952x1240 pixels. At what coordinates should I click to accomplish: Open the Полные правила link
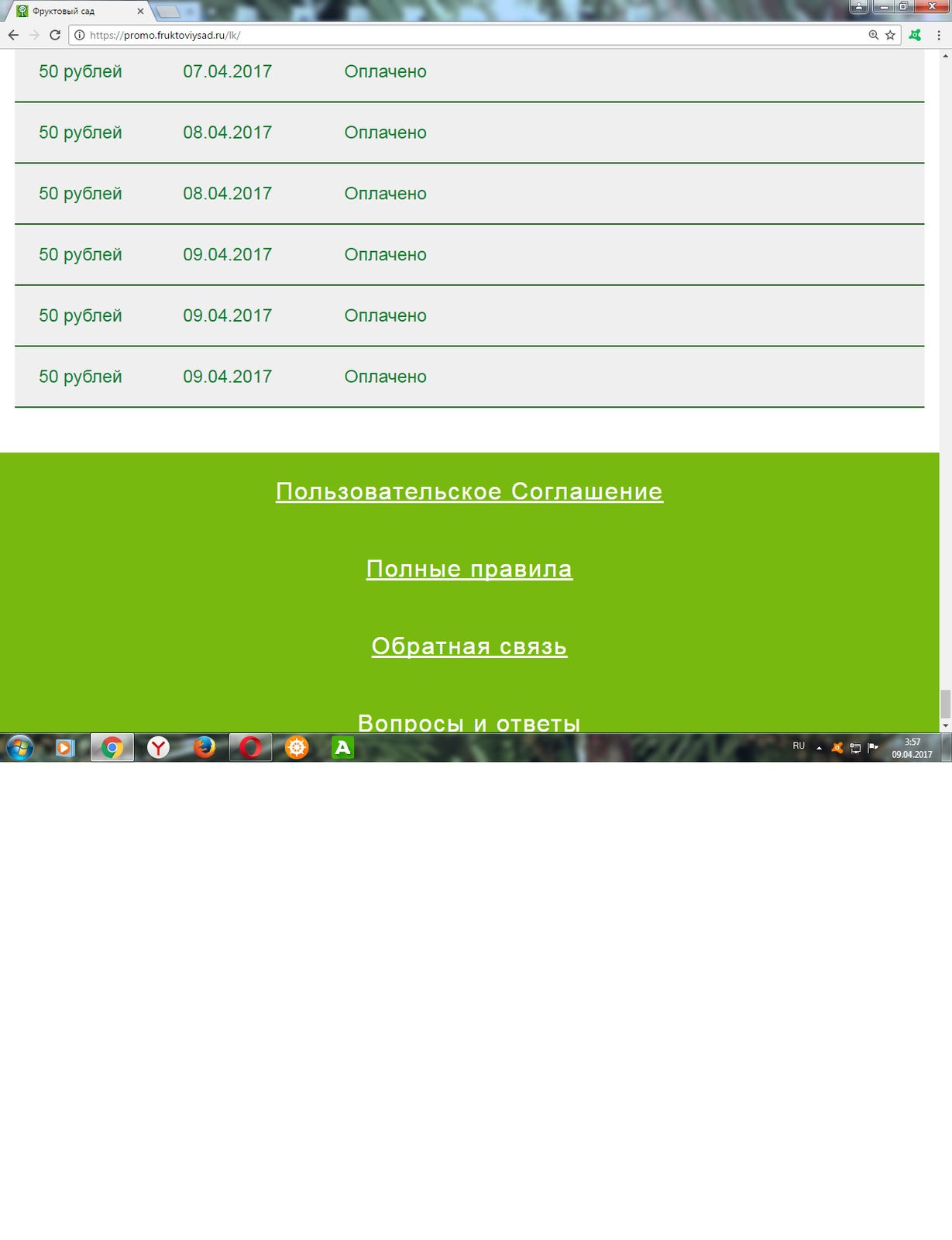click(x=469, y=569)
